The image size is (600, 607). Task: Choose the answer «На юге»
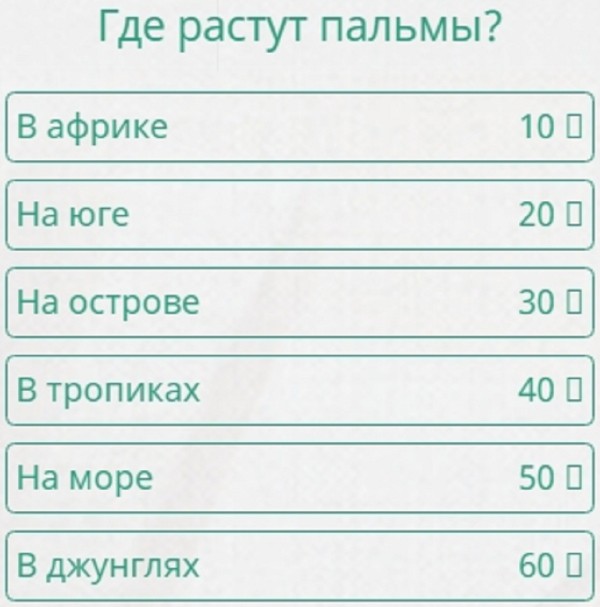(300, 214)
